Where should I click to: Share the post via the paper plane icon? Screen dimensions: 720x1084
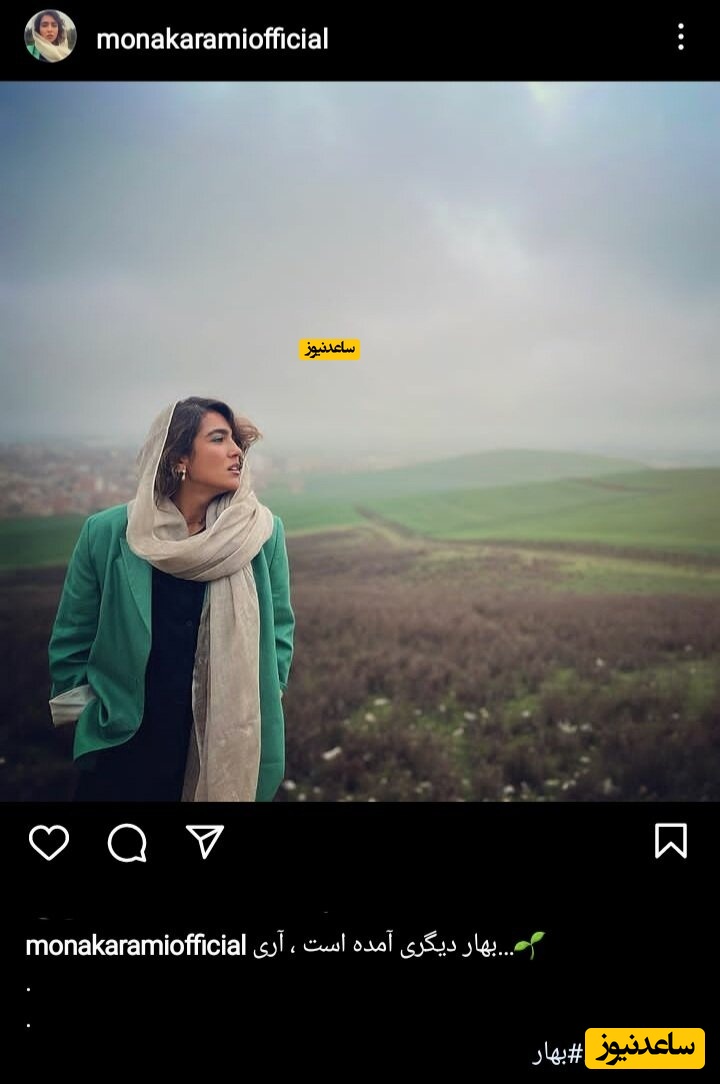(203, 845)
